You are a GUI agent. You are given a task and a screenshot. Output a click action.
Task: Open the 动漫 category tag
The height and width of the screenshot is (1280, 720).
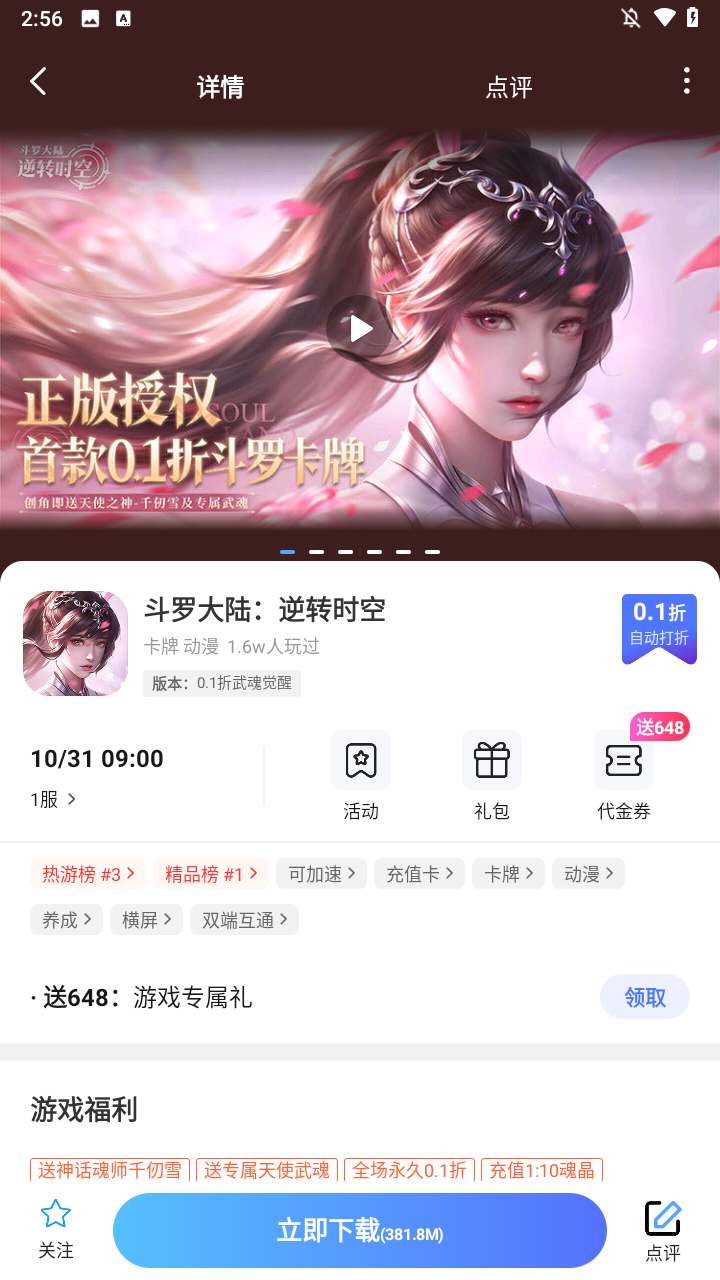coord(588,874)
